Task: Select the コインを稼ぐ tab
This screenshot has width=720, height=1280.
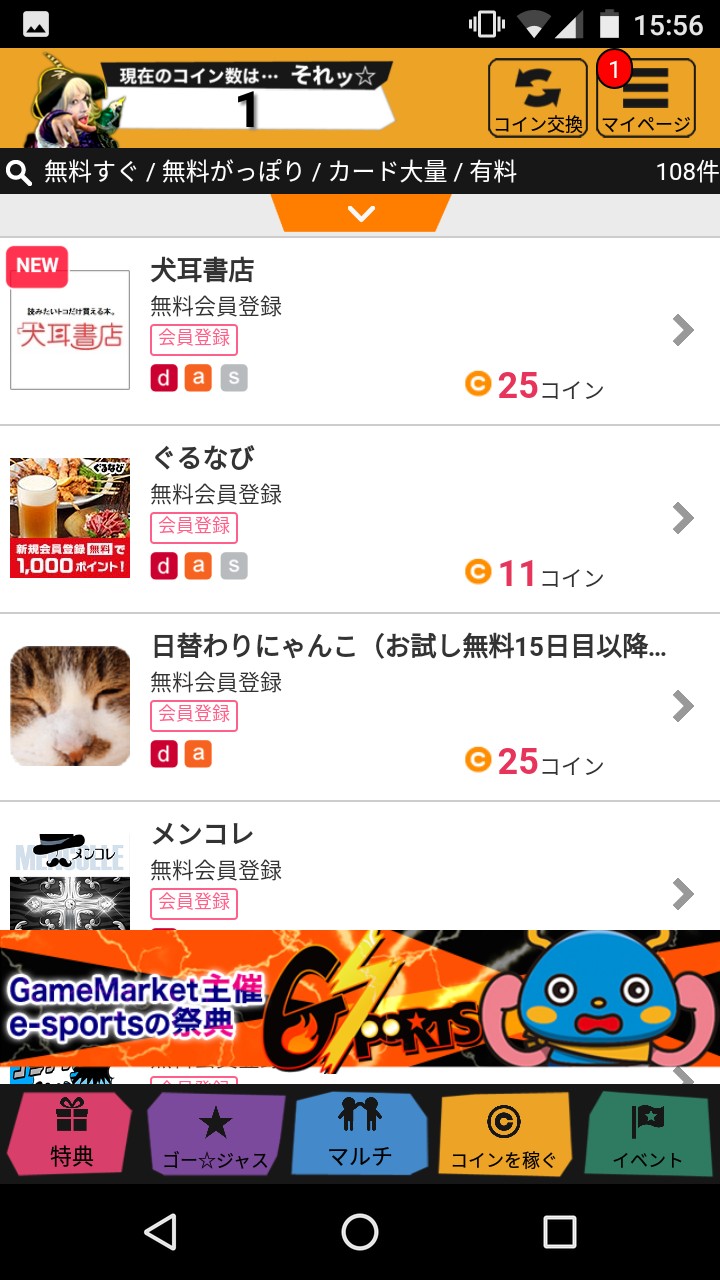Action: pos(503,1134)
